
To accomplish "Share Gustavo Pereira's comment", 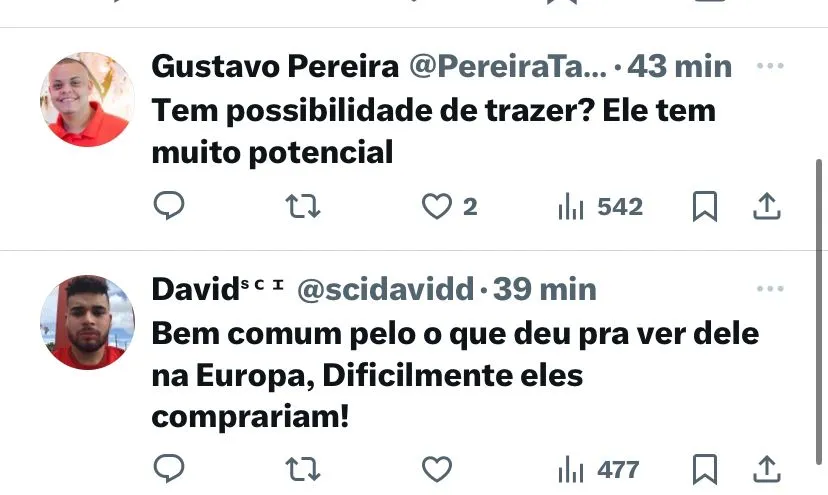I will click(766, 206).
